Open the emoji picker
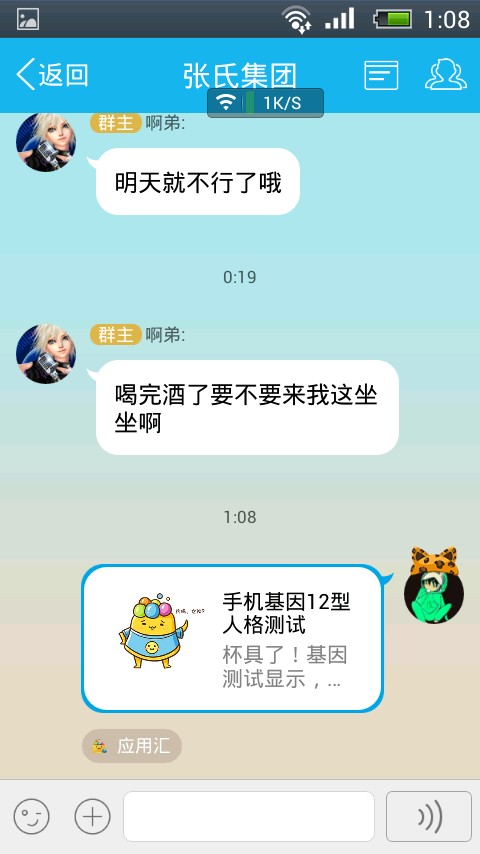This screenshot has width=480, height=854. pos(32,816)
